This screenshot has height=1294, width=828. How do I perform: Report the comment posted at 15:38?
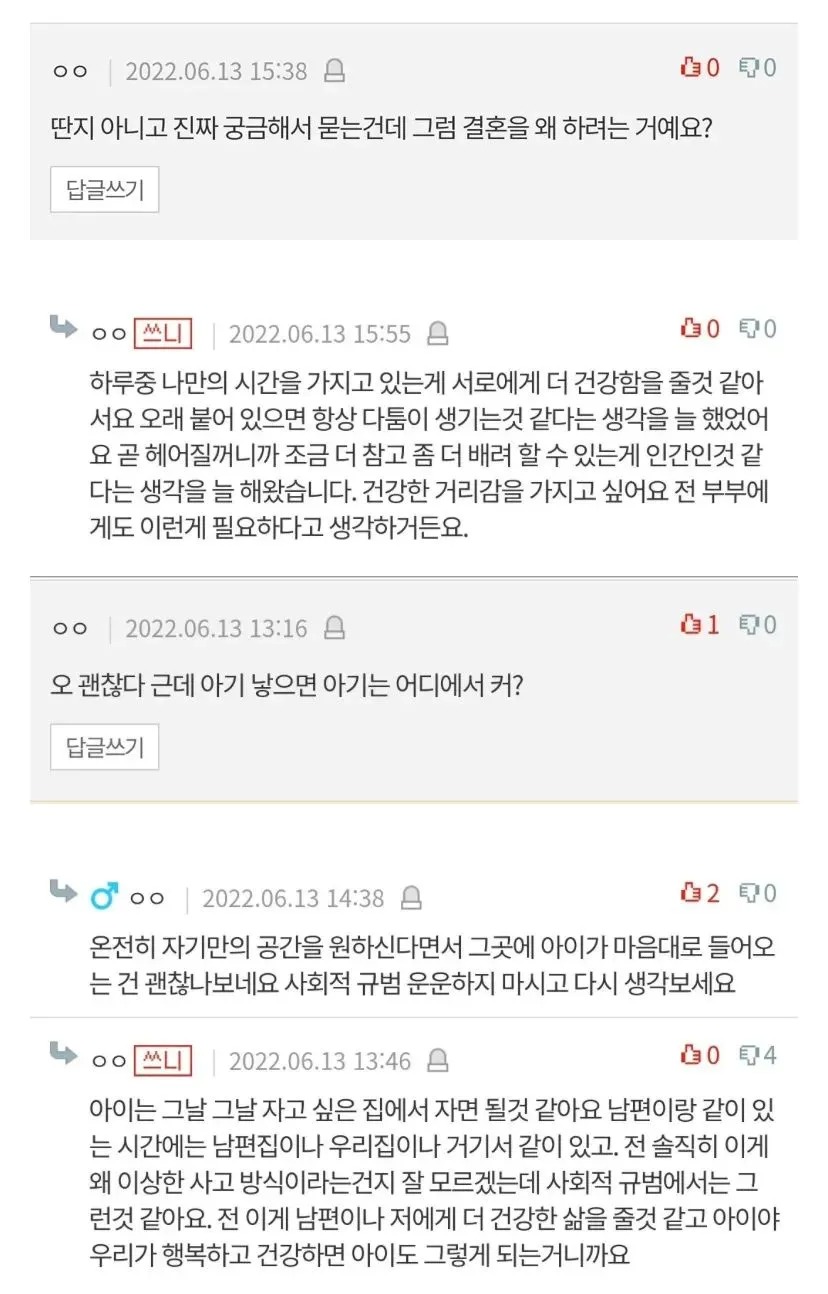point(336,71)
